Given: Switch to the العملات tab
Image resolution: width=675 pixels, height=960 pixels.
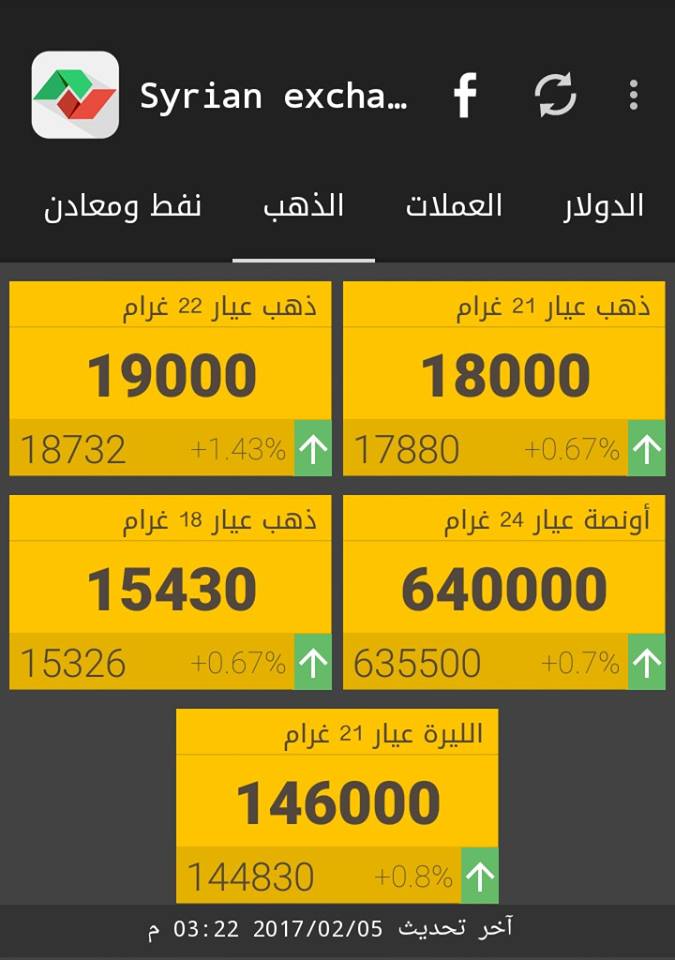Looking at the screenshot, I should click(453, 207).
